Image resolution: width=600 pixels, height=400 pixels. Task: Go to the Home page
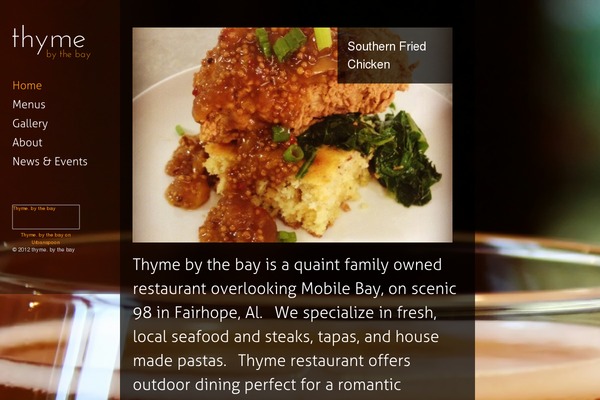[27, 85]
